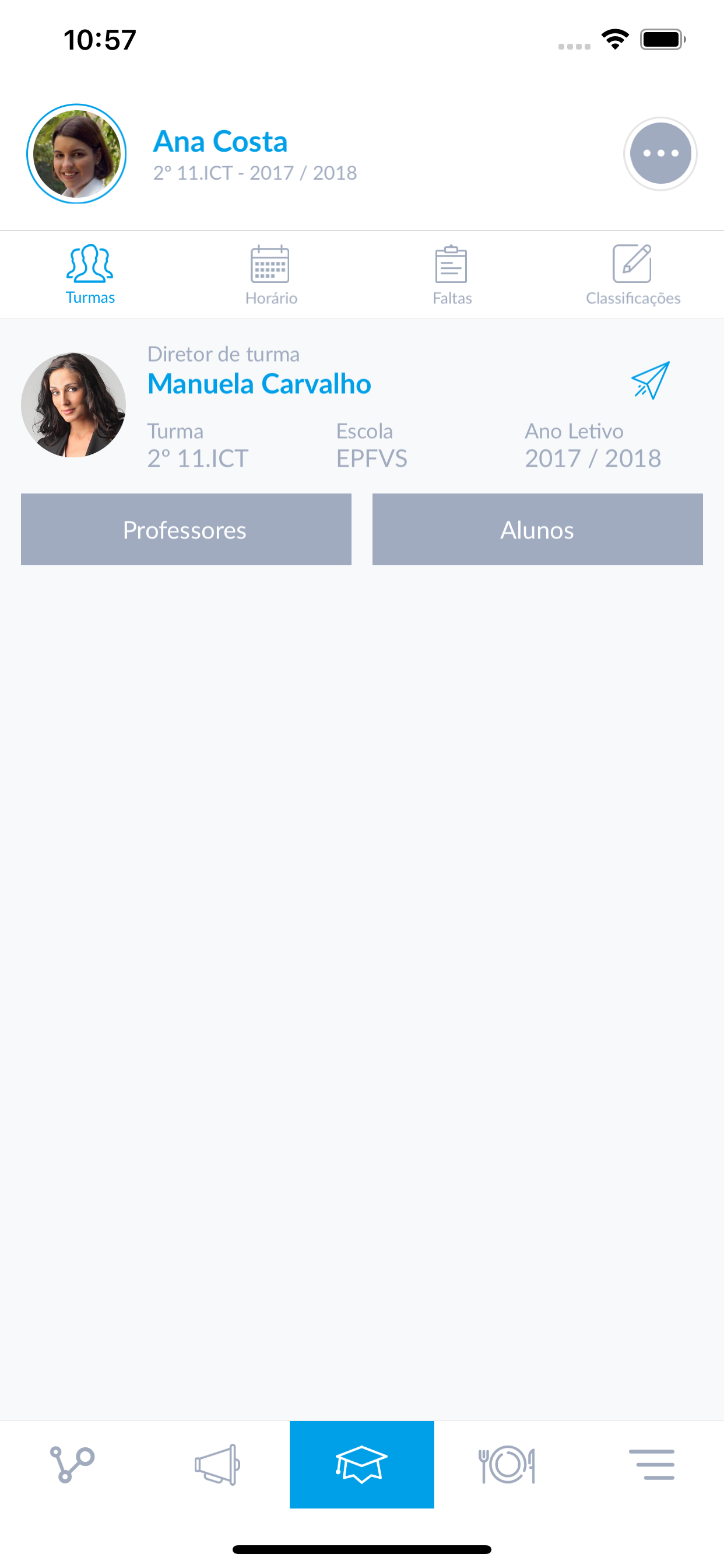Image resolution: width=724 pixels, height=1568 pixels.
Task: Open the hamburger menu icon
Action: coord(652,1465)
